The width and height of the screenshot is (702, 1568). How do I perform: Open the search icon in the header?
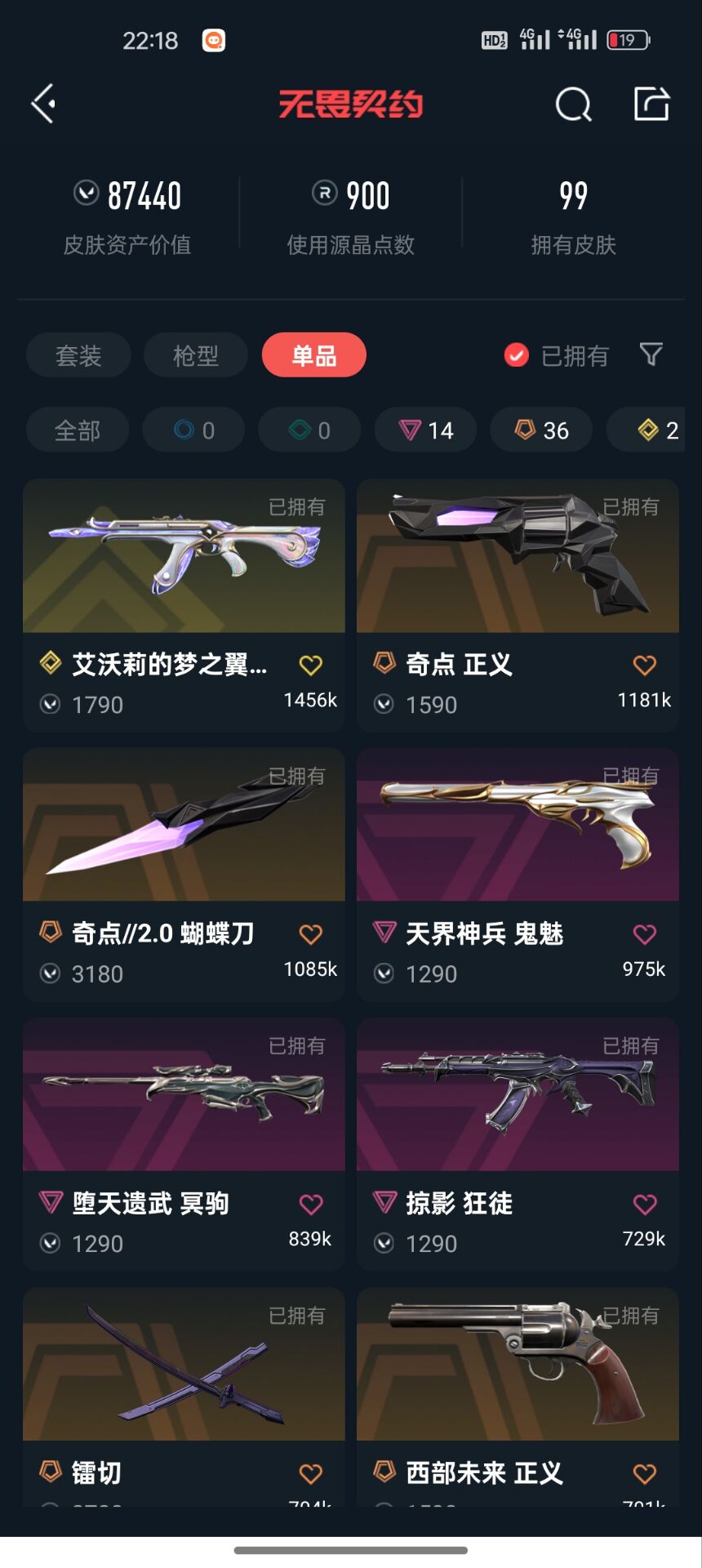pyautogui.click(x=573, y=105)
